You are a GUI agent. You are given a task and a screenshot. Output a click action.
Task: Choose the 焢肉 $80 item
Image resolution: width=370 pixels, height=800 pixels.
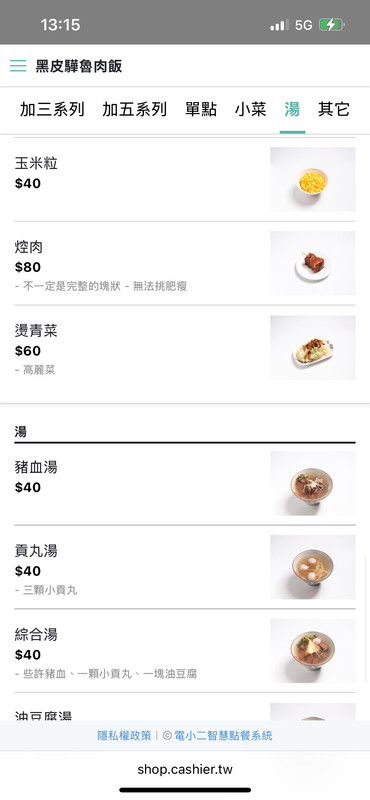click(185, 263)
